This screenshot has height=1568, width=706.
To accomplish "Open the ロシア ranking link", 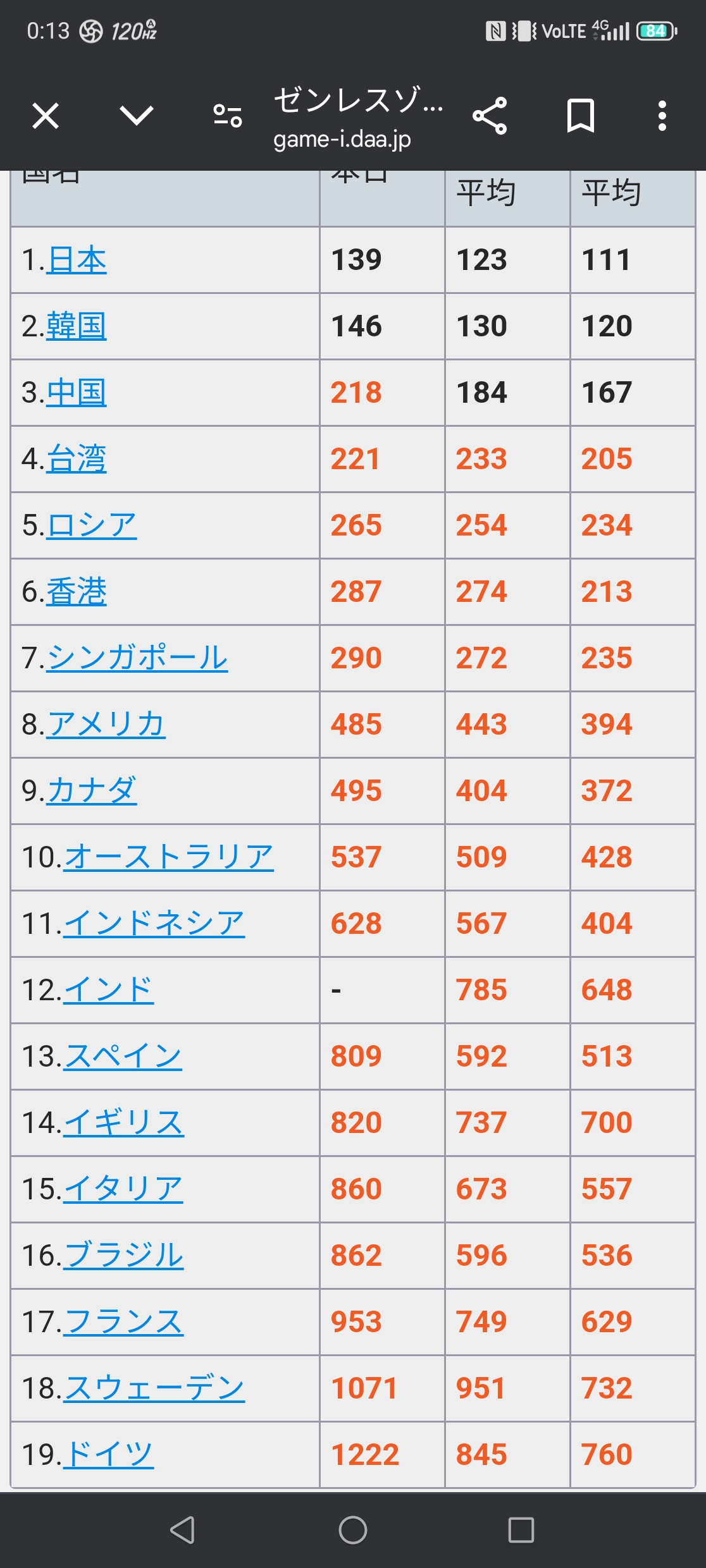I will click(92, 526).
